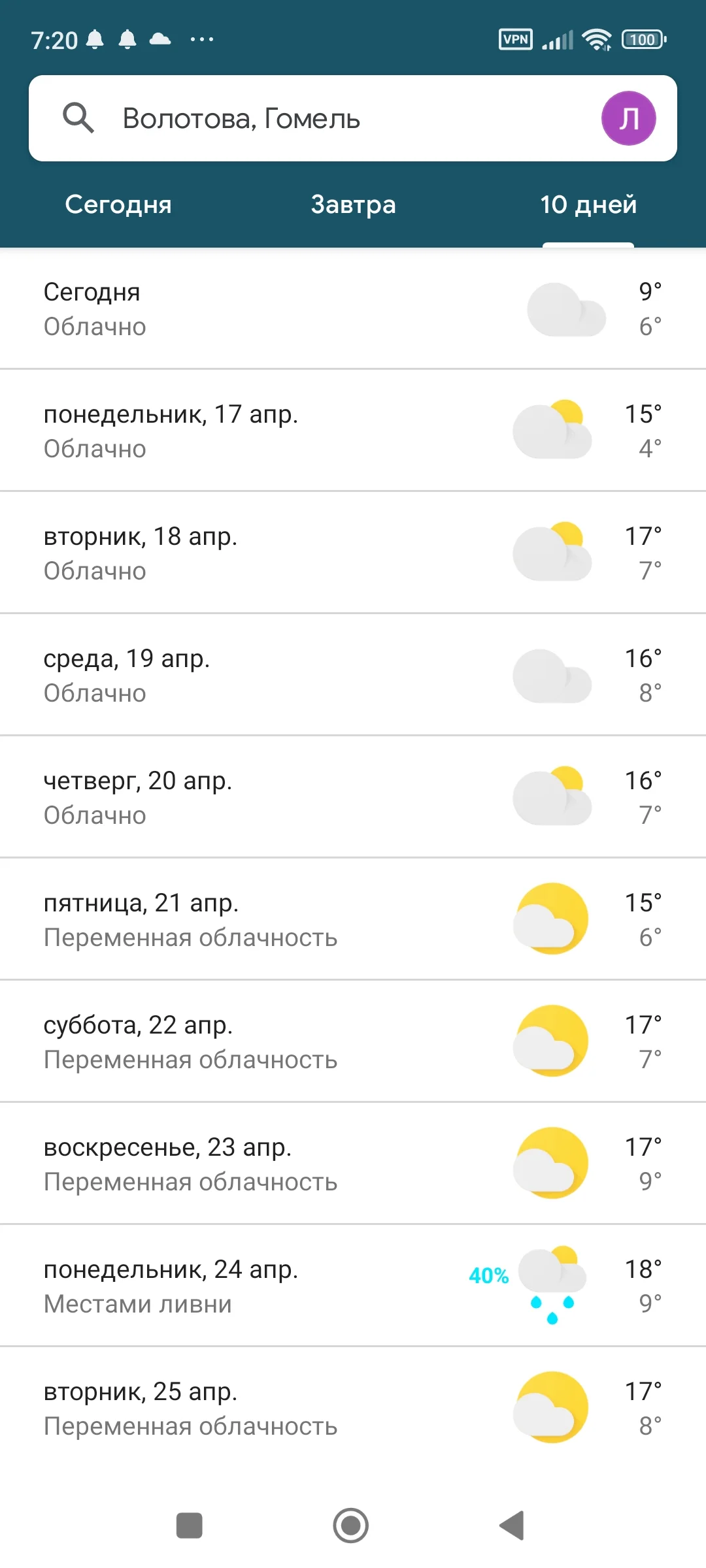Screen dimensions: 706x1568
Task: Expand the пятница, 21 апр. row
Action: coord(353,920)
